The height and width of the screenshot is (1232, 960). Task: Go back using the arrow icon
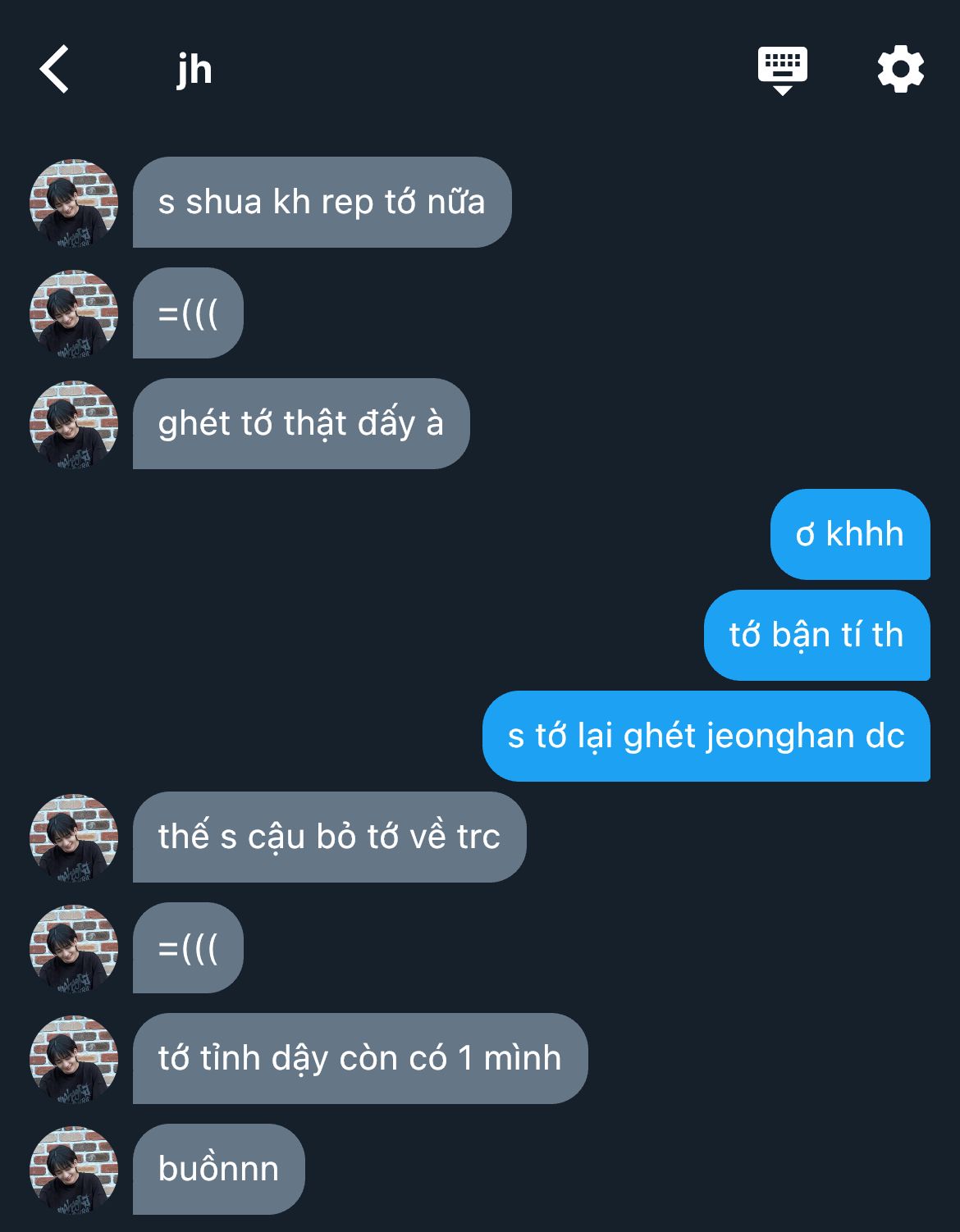[54, 70]
